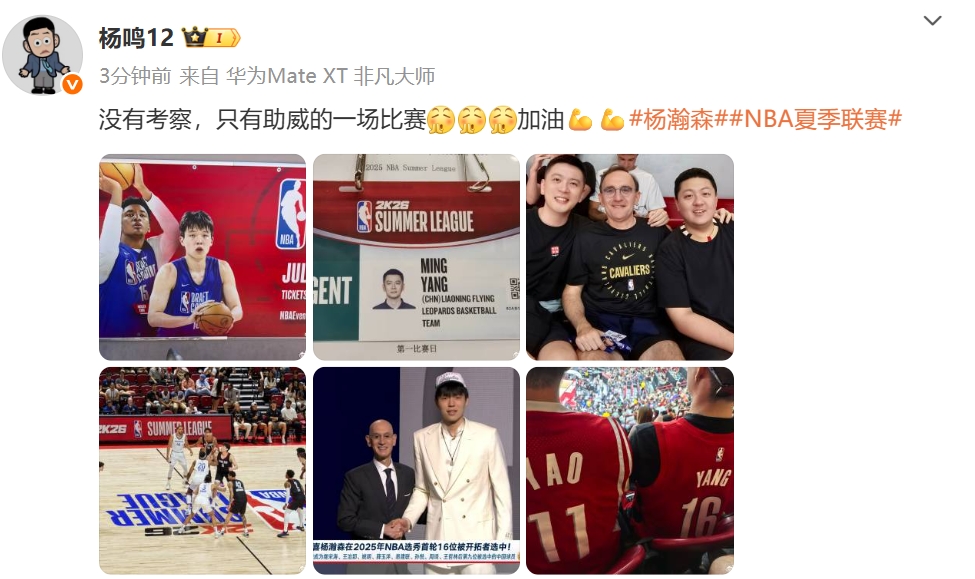View the NBA billboard players photo
Screen dimensions: 975x579
coord(202,257)
